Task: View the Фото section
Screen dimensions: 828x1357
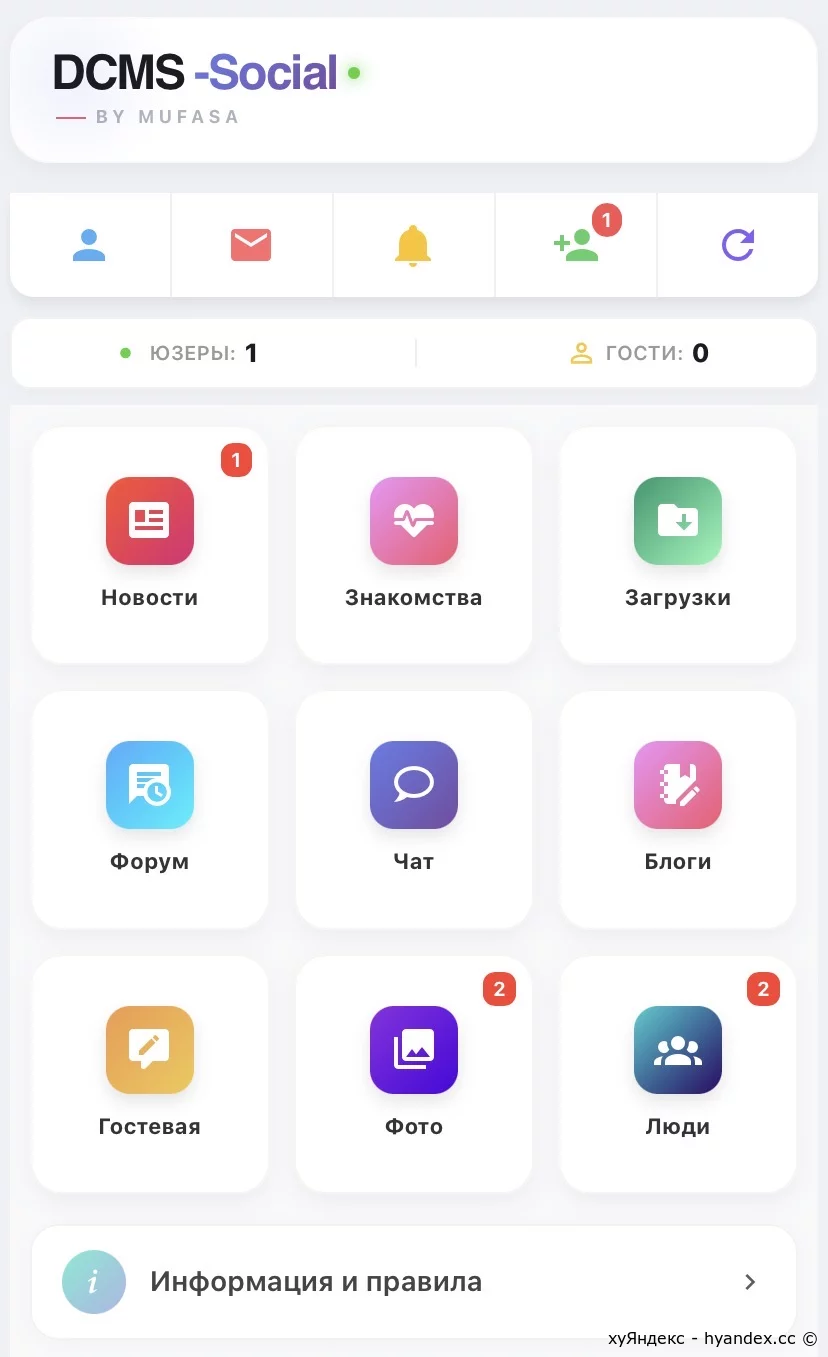Action: (x=414, y=1074)
